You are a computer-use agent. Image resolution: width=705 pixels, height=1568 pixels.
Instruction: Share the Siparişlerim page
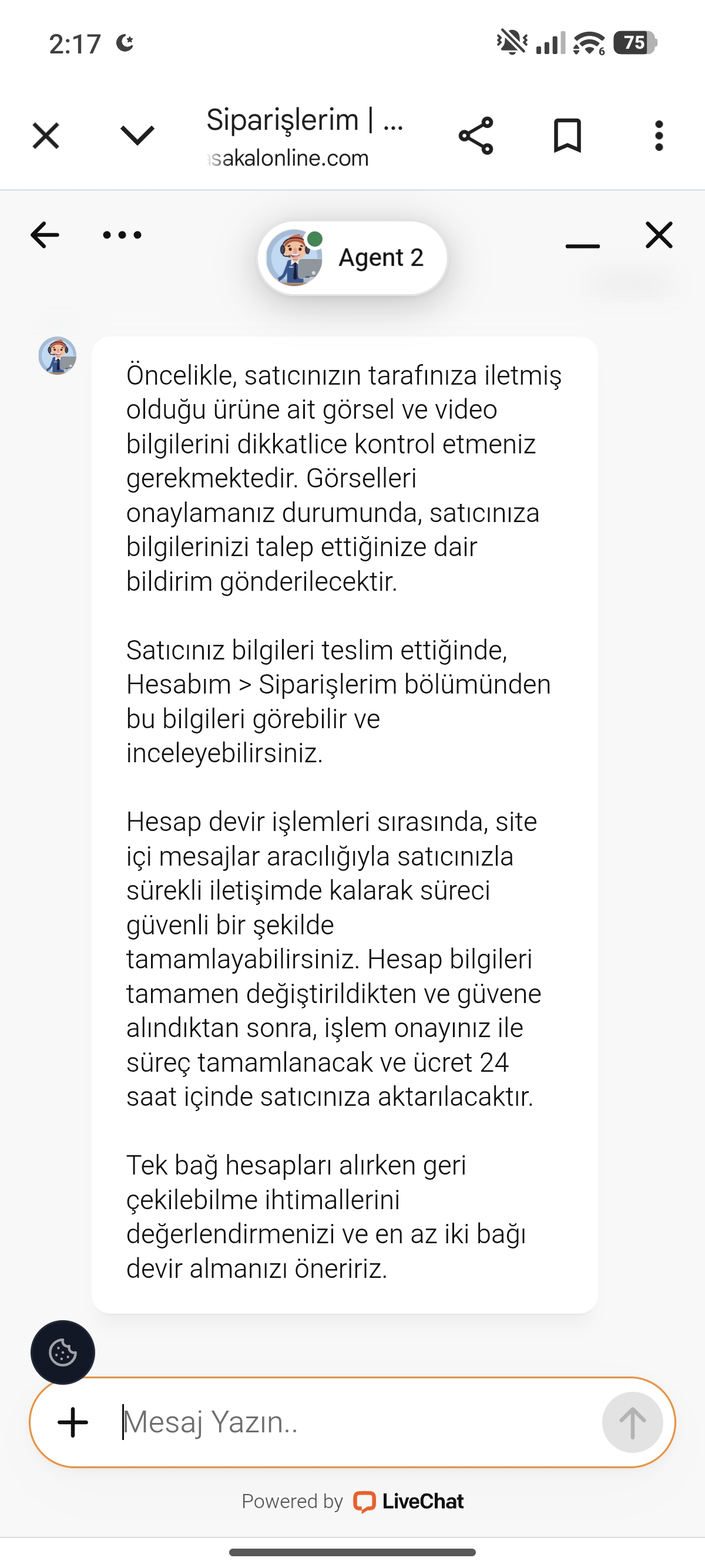click(x=475, y=135)
